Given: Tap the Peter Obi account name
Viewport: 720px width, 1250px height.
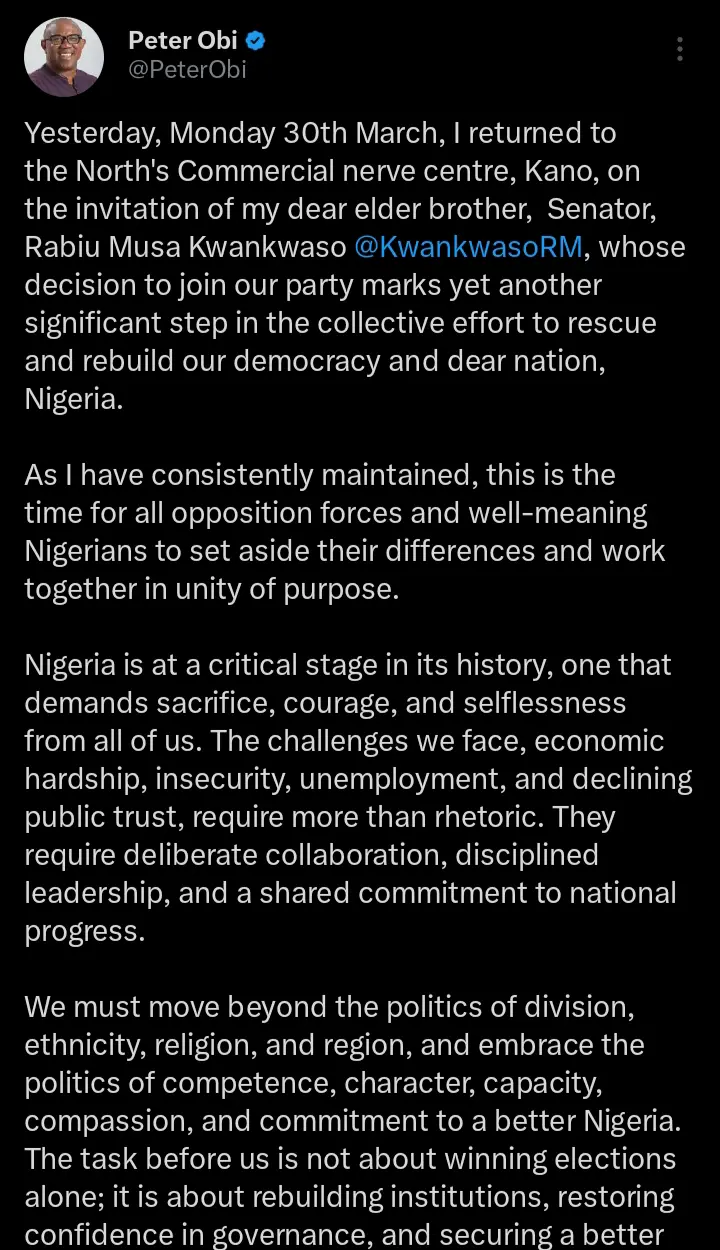Looking at the screenshot, I should click(x=183, y=41).
